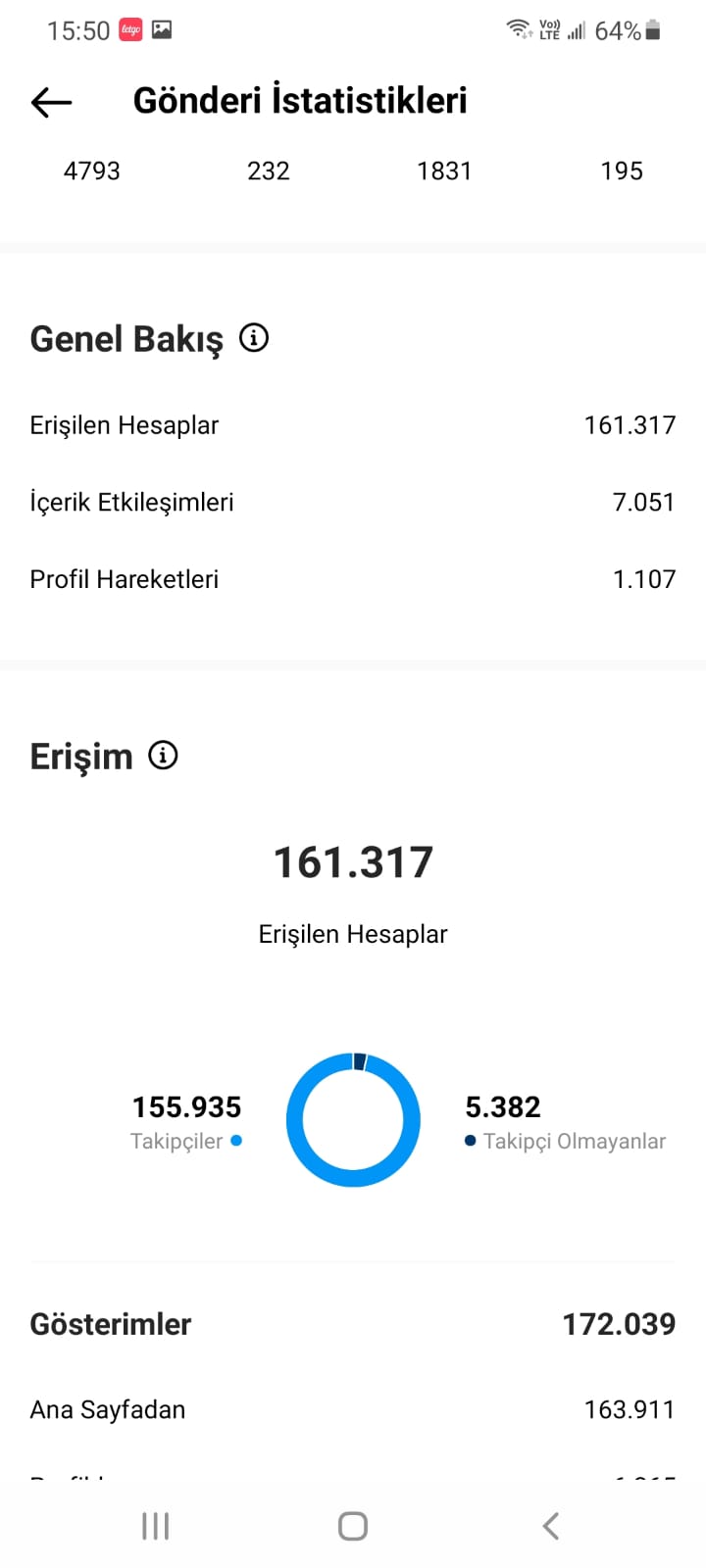706x1568 pixels.
Task: Go to the phone's home screen
Action: coord(353,1526)
